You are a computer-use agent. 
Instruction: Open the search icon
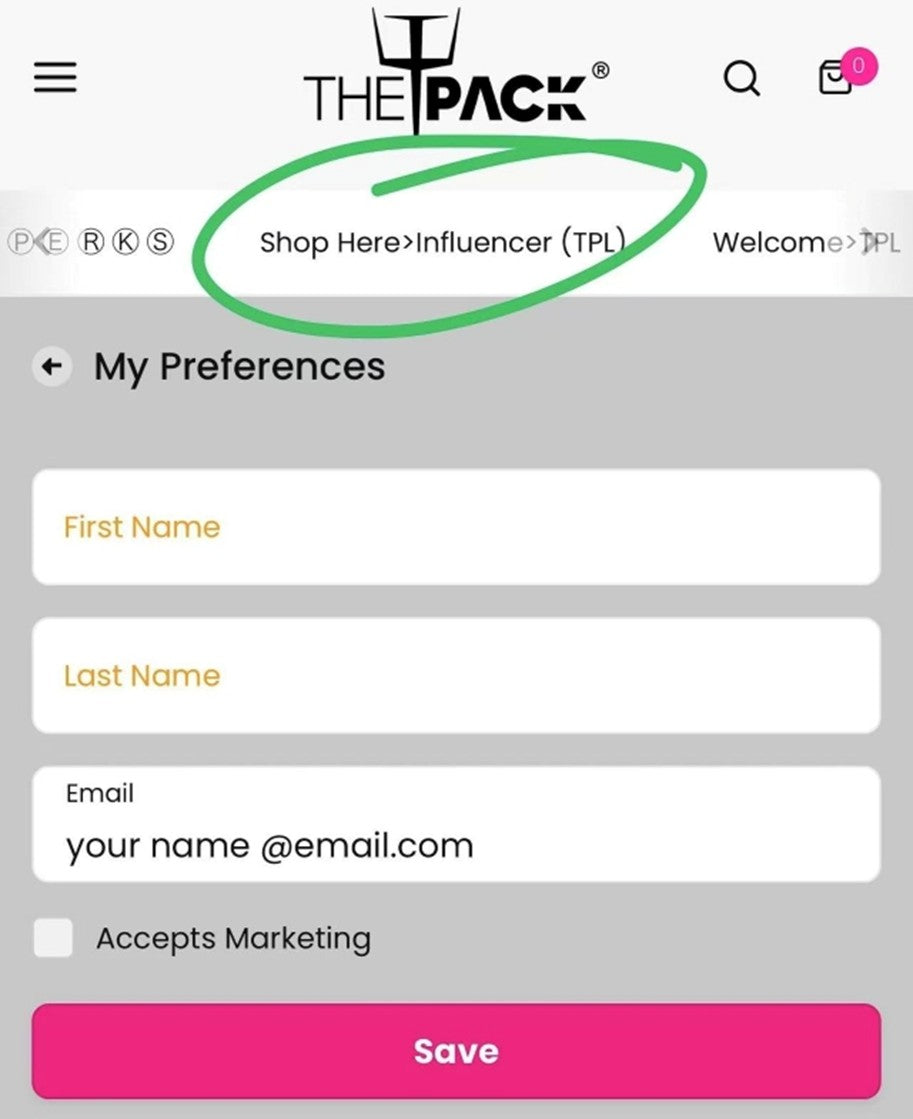coord(741,77)
